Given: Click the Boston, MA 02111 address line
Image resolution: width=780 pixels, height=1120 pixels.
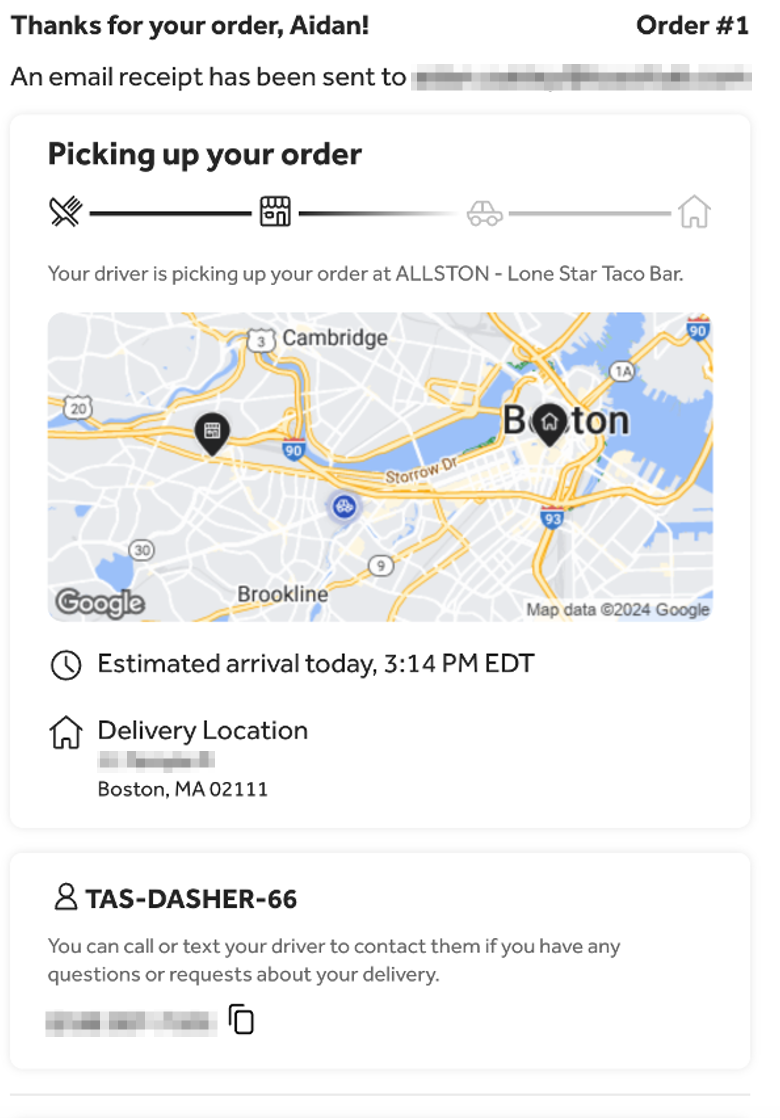Looking at the screenshot, I should pos(180,788).
